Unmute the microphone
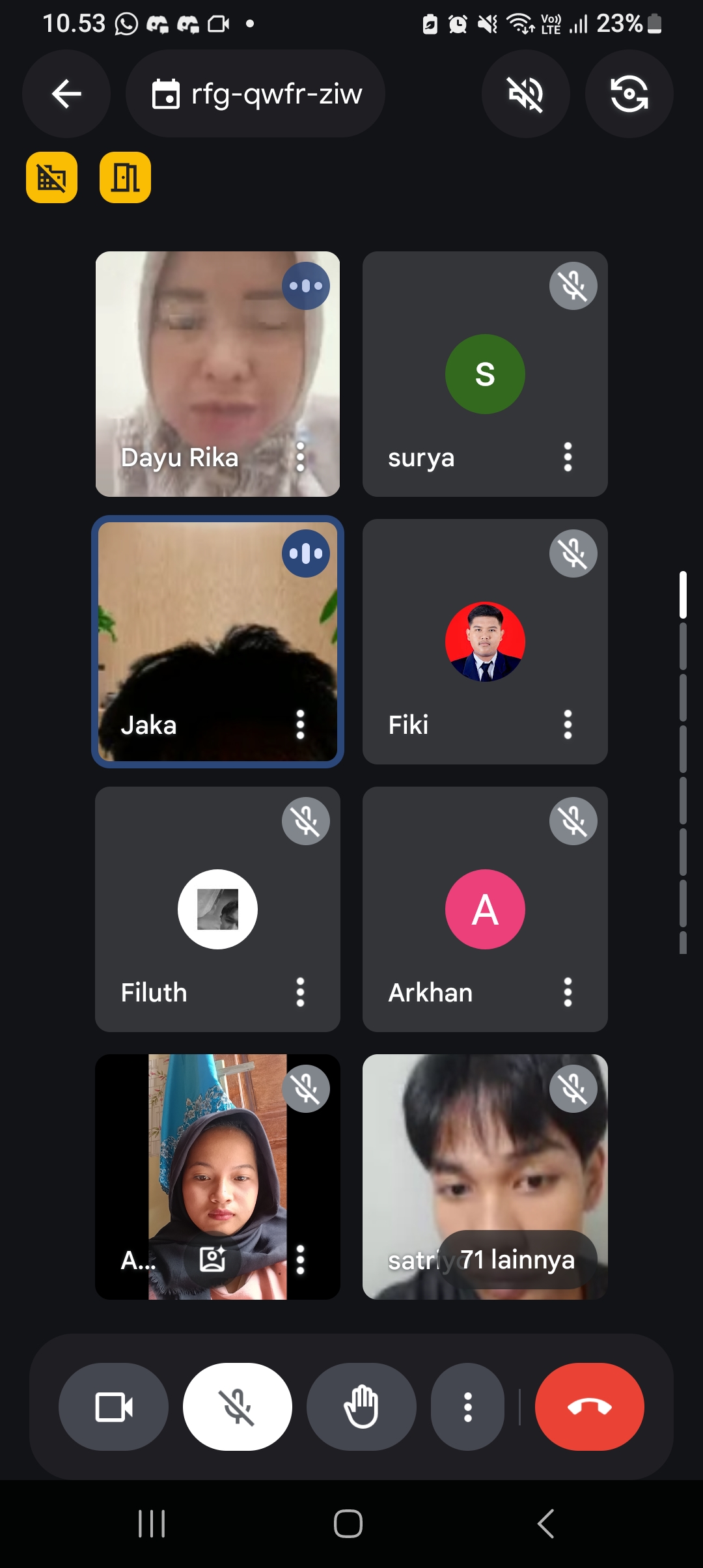Image resolution: width=703 pixels, height=1568 pixels. click(x=238, y=1407)
